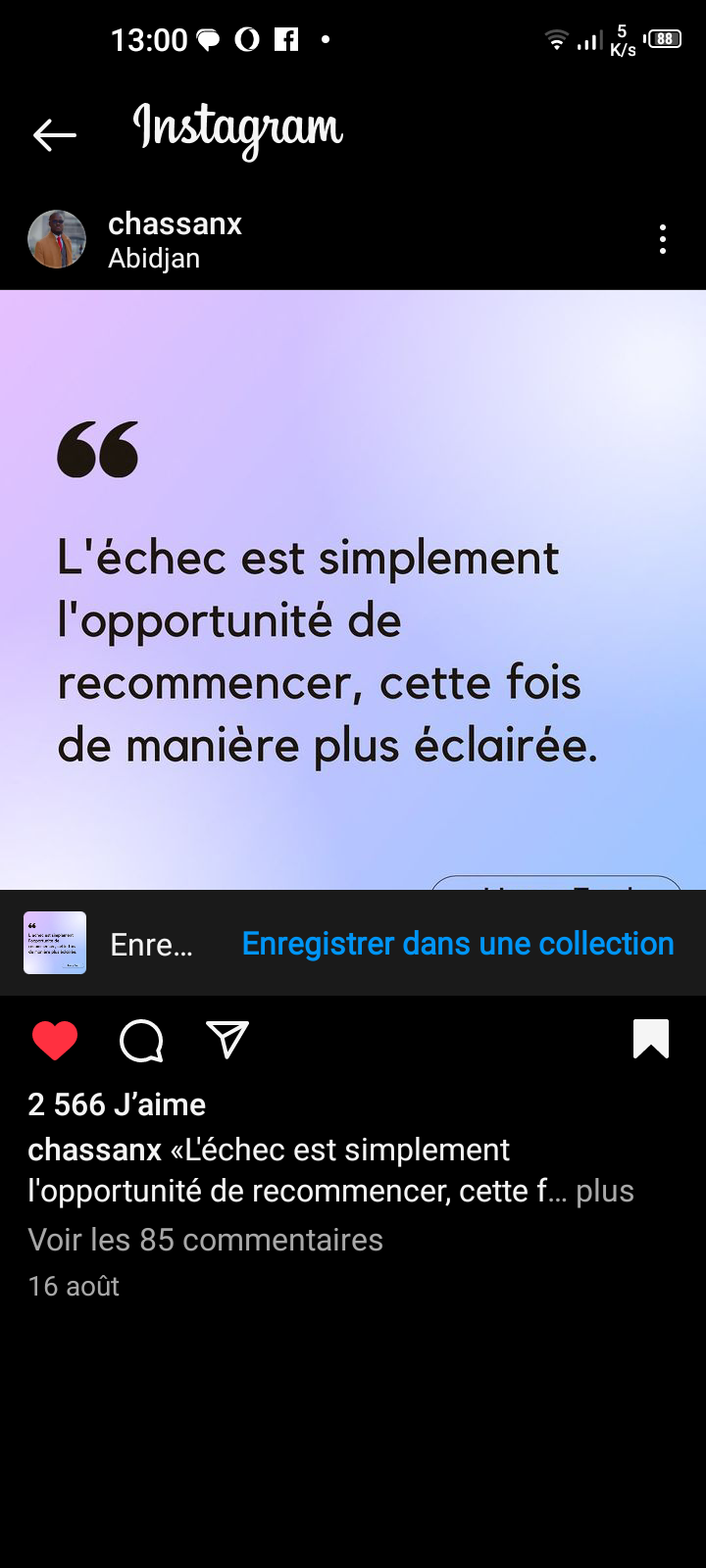Tap "Enregistrer dans une collection"
The width and height of the screenshot is (706, 1568).
[x=458, y=944]
